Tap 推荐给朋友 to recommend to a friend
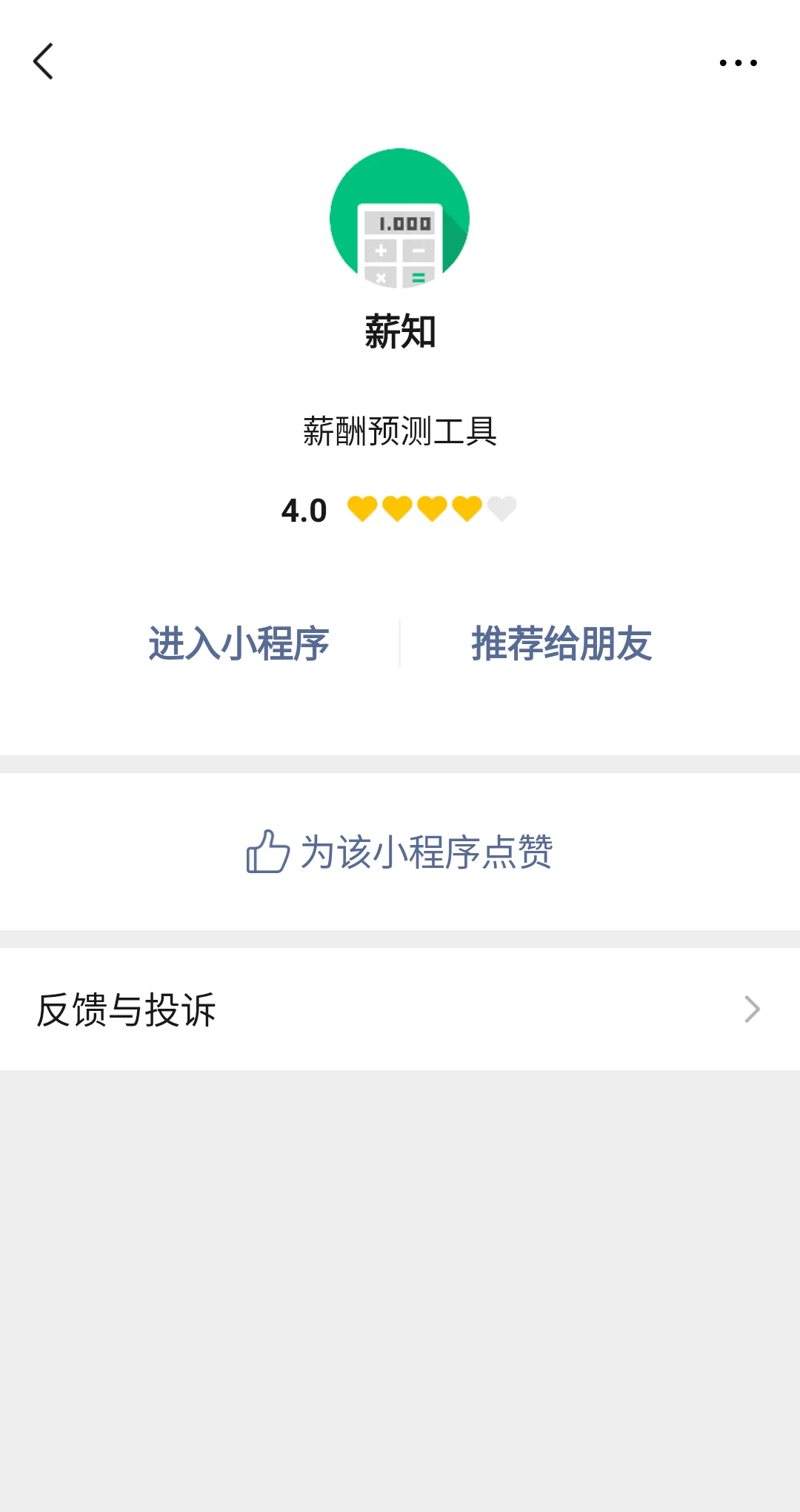Viewport: 800px width, 1512px height. (x=561, y=643)
